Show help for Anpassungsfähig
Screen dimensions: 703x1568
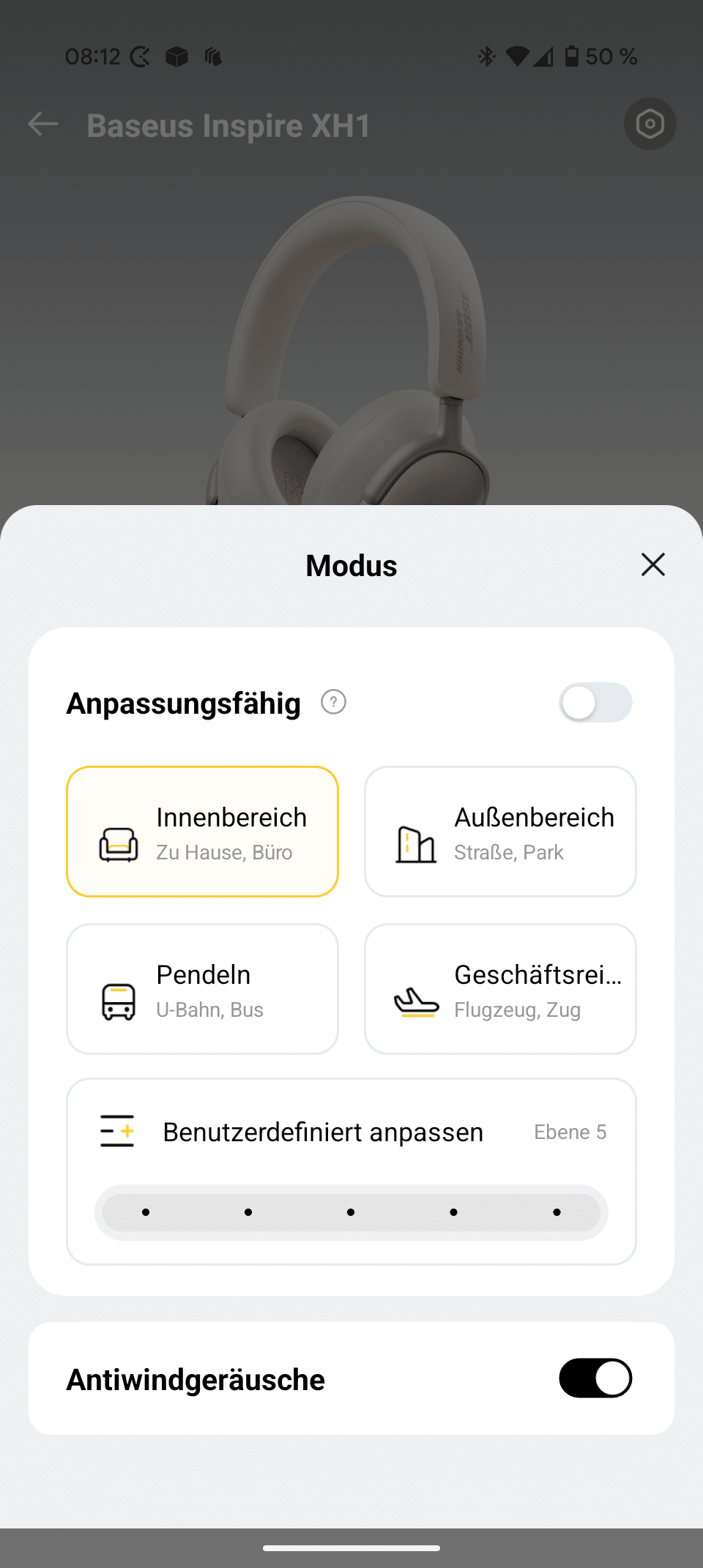click(333, 702)
